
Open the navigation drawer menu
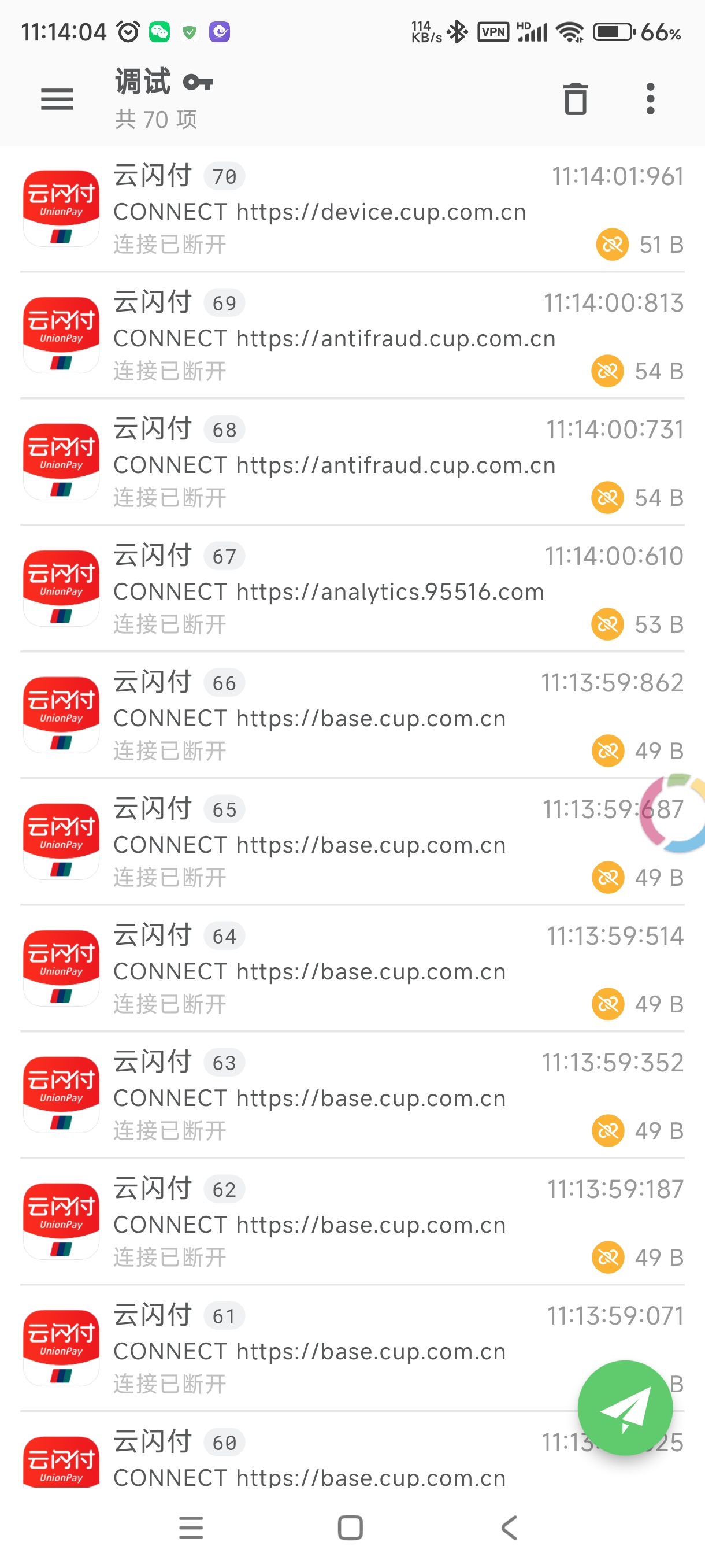pyautogui.click(x=57, y=99)
